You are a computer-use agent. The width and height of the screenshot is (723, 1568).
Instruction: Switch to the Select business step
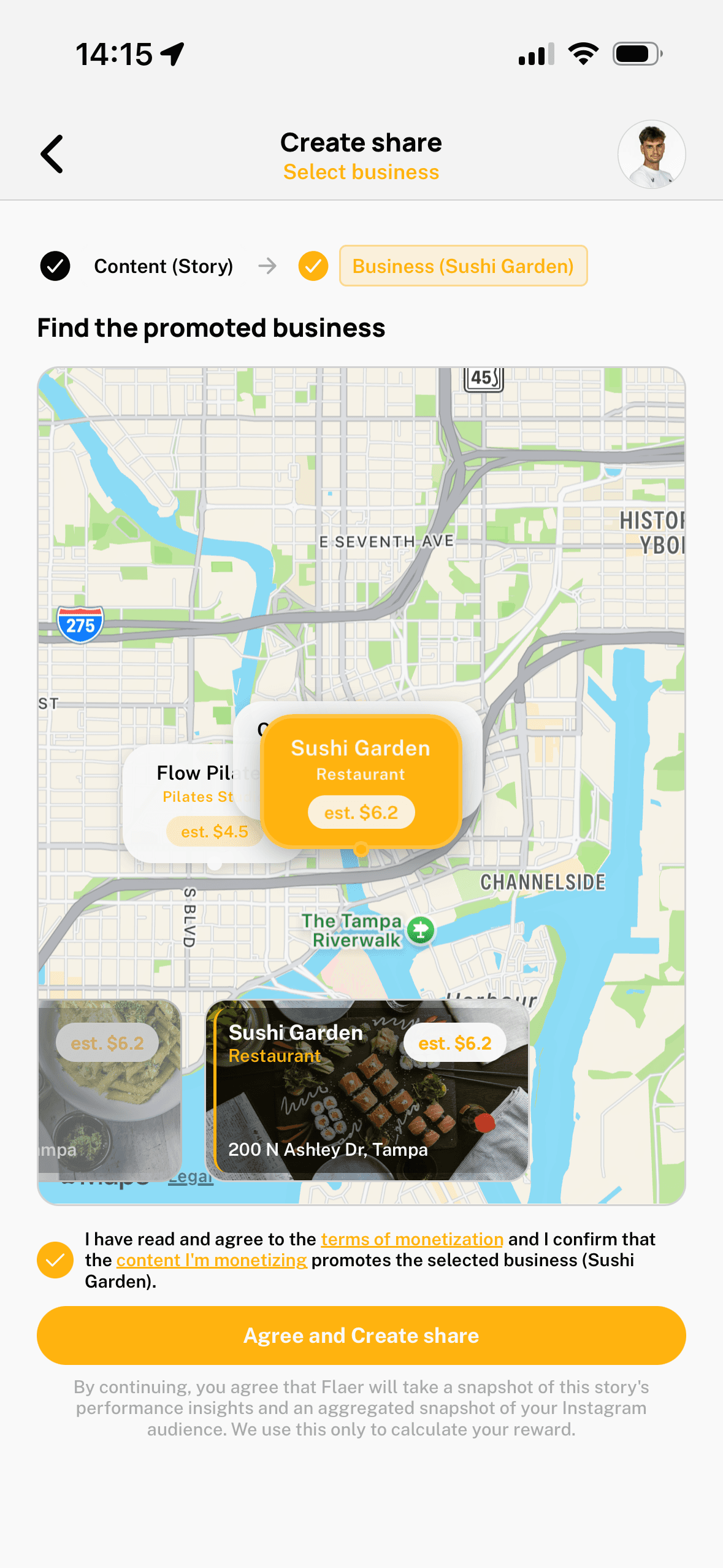(x=361, y=172)
